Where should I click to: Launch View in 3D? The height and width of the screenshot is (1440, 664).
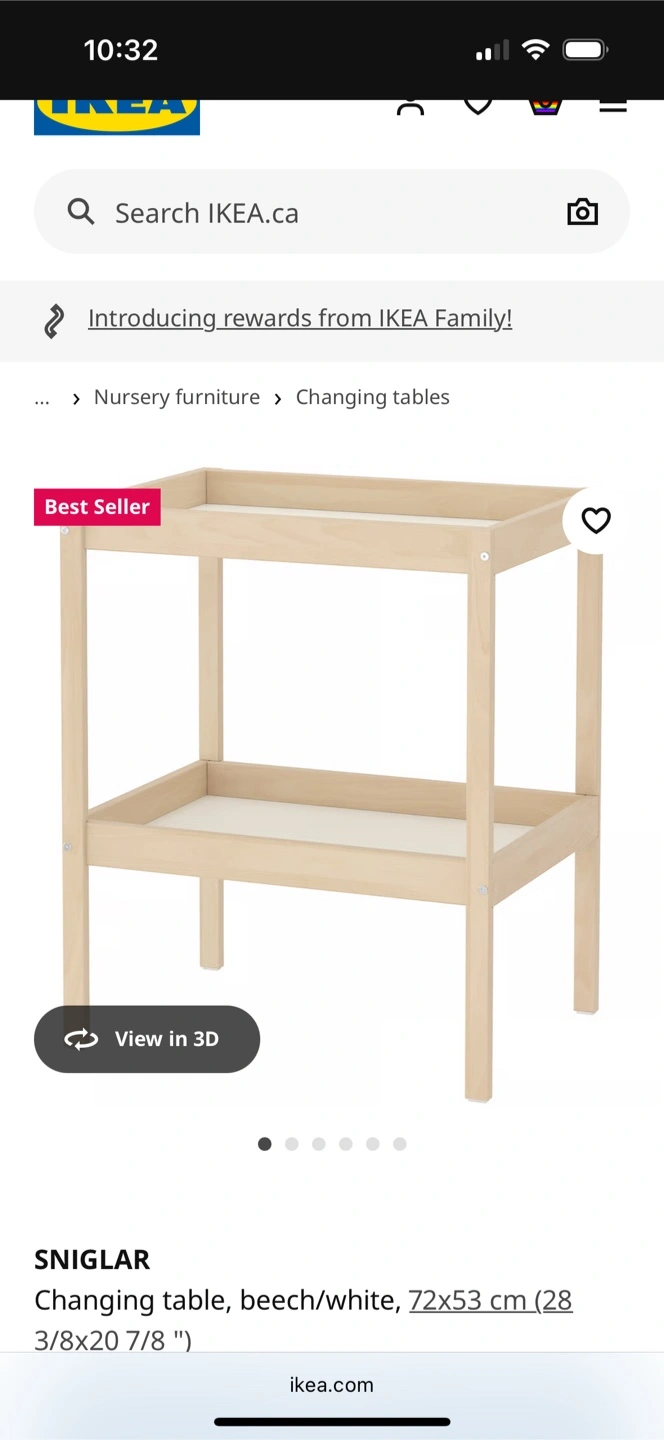point(147,1039)
